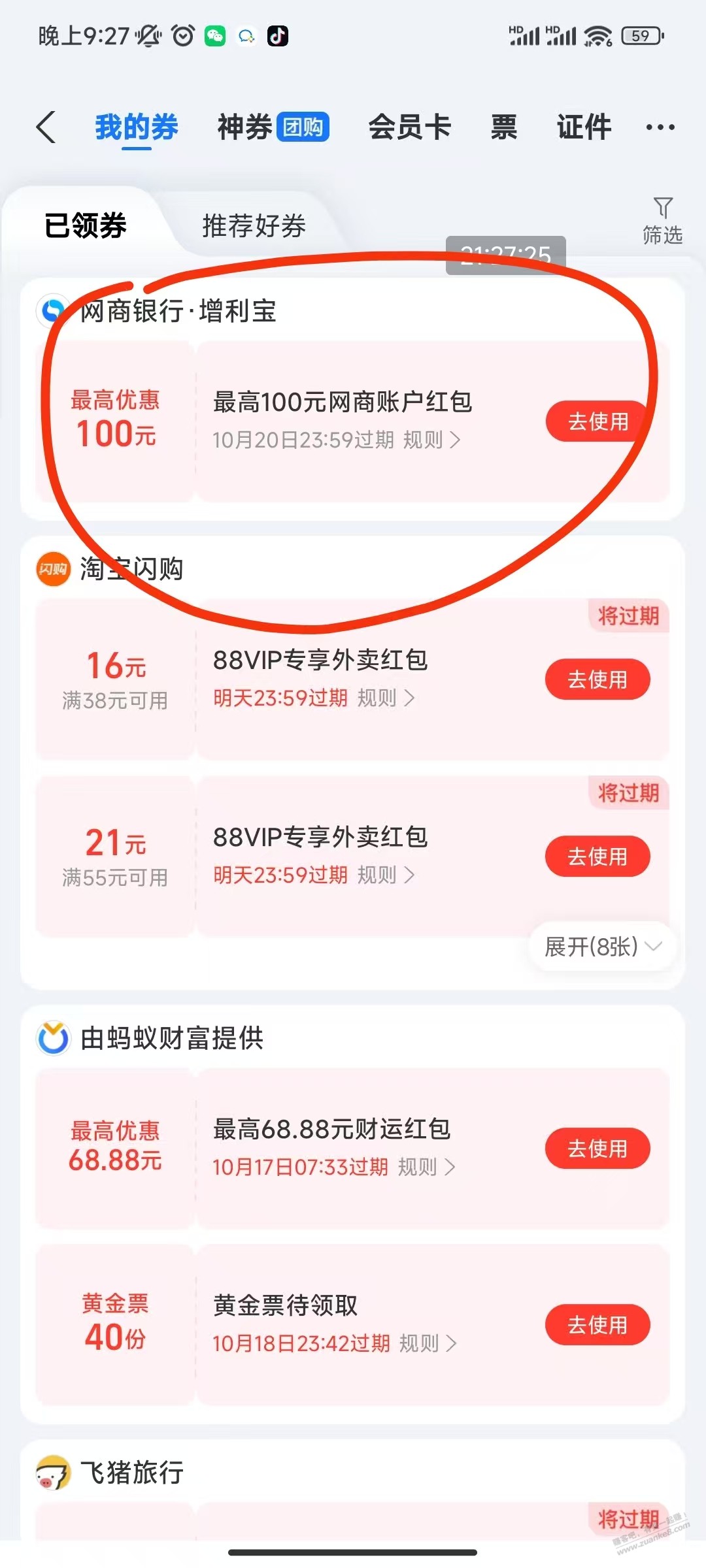The width and height of the screenshot is (706, 1568).
Task: Expand the 8 more 淘宝闪购 coupons
Action: tap(602, 947)
